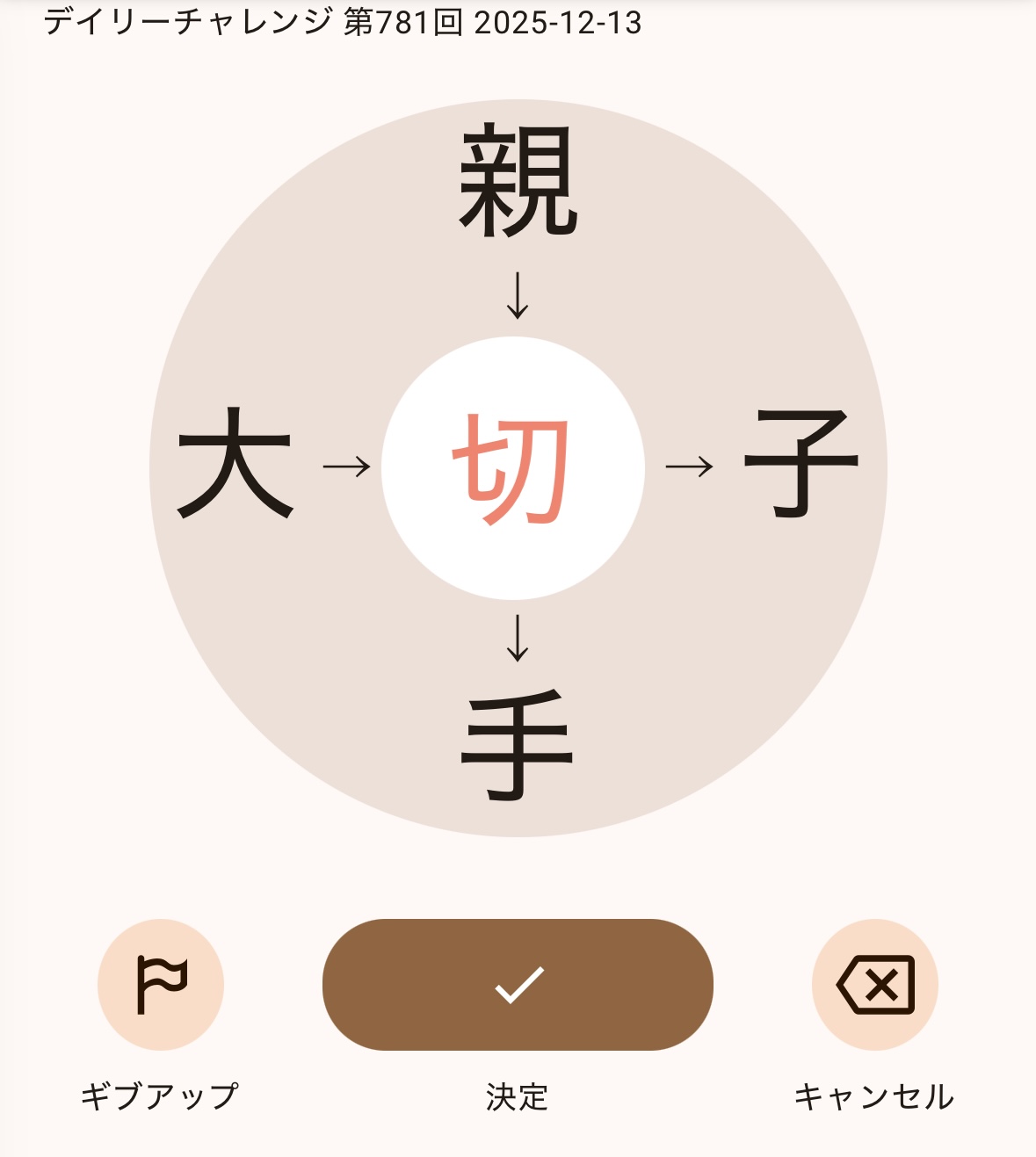The image size is (1036, 1157).
Task: Confirm the answer with the 決定 checkmark button
Action: (x=518, y=984)
